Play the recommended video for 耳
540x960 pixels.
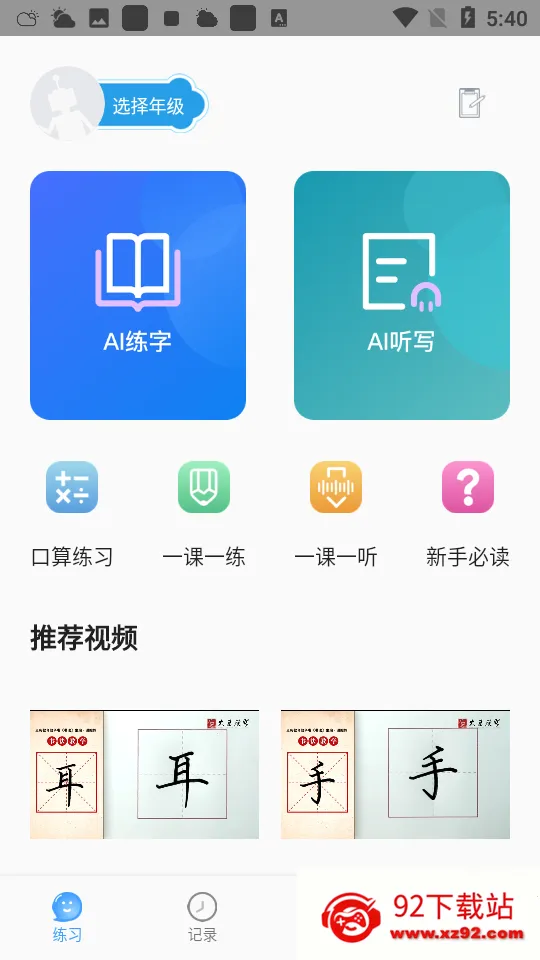pyautogui.click(x=144, y=774)
